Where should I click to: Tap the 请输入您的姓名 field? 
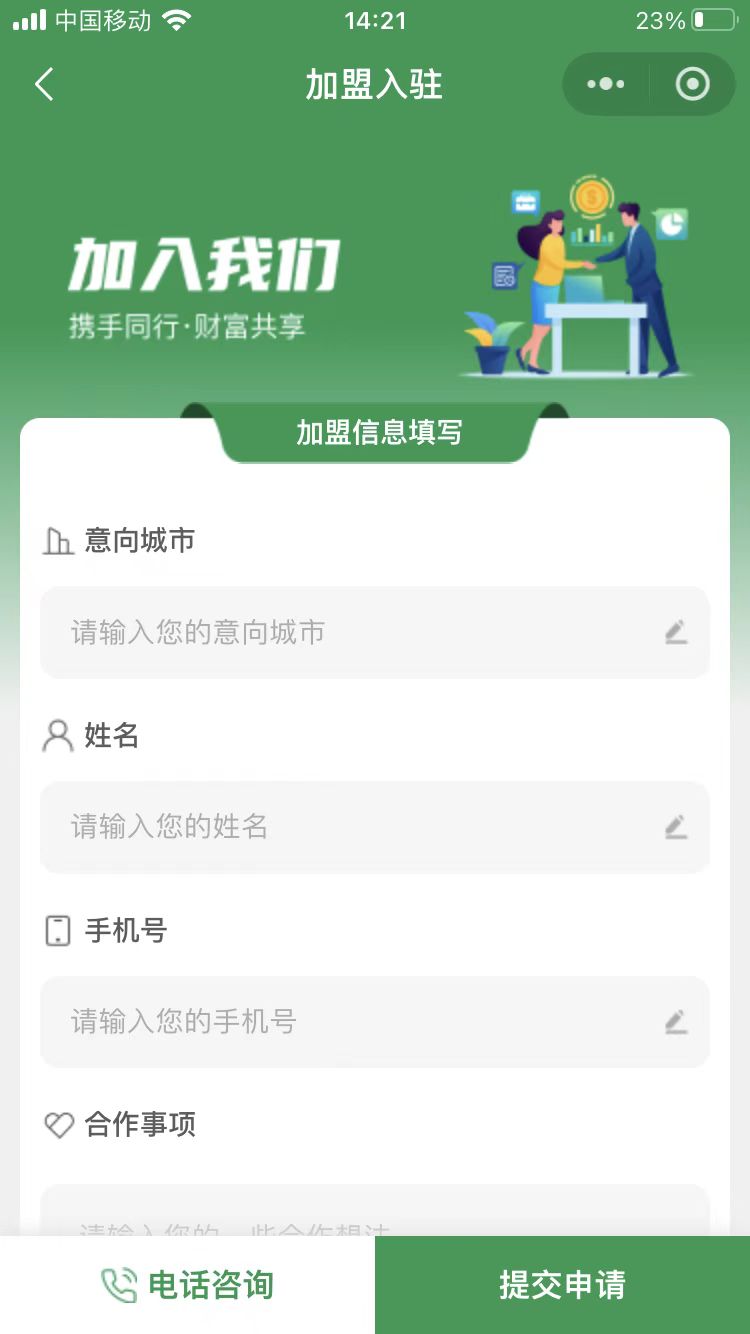point(374,827)
